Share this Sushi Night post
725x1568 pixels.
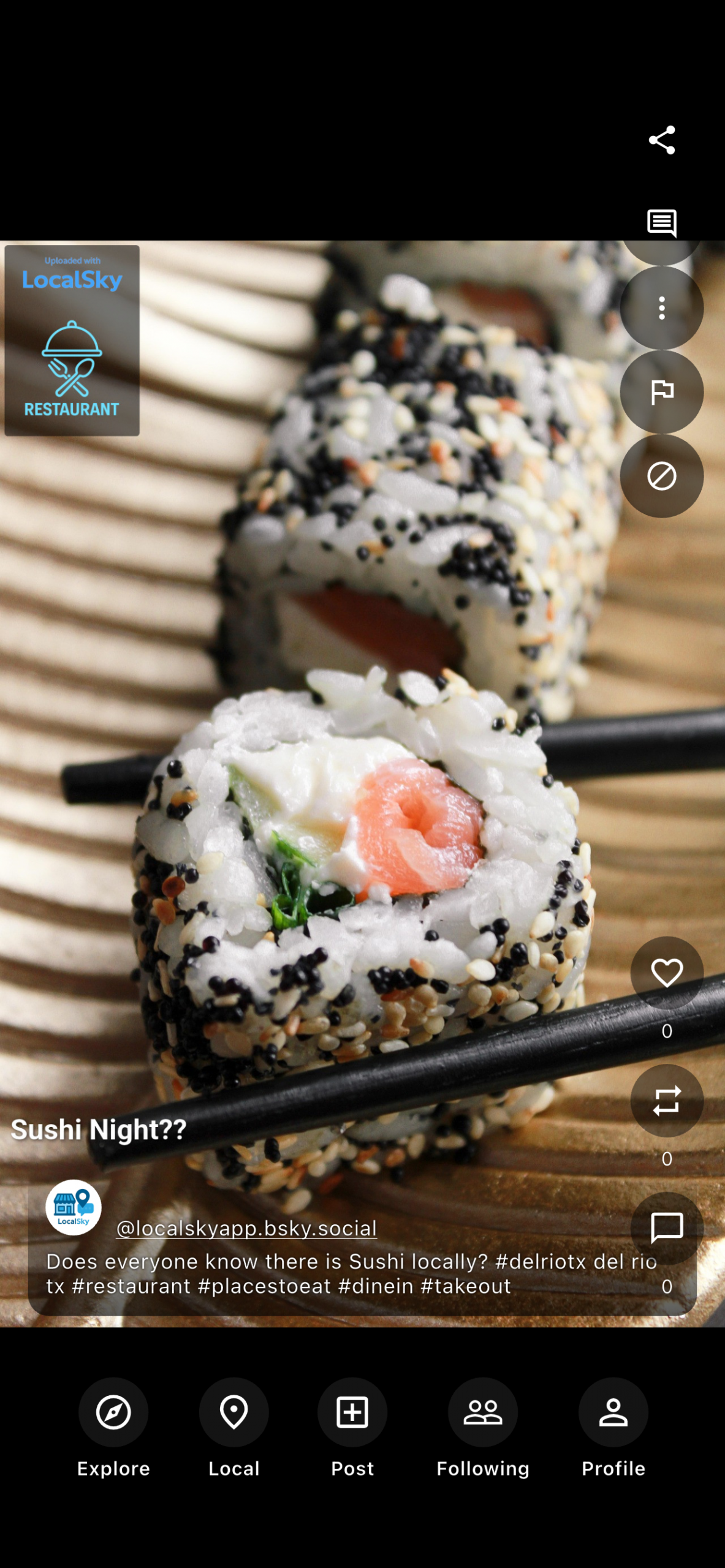(661, 140)
